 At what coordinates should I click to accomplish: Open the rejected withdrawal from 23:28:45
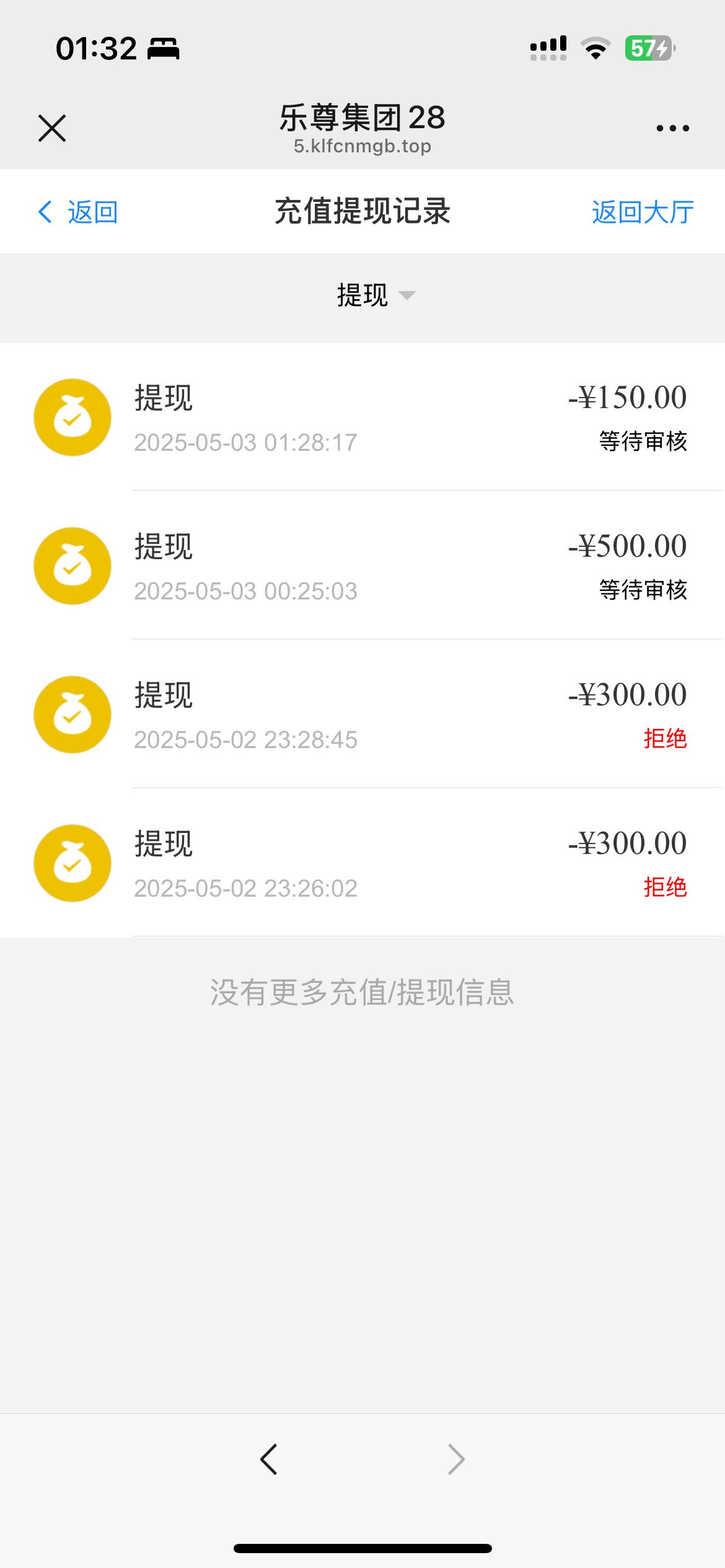(x=362, y=714)
